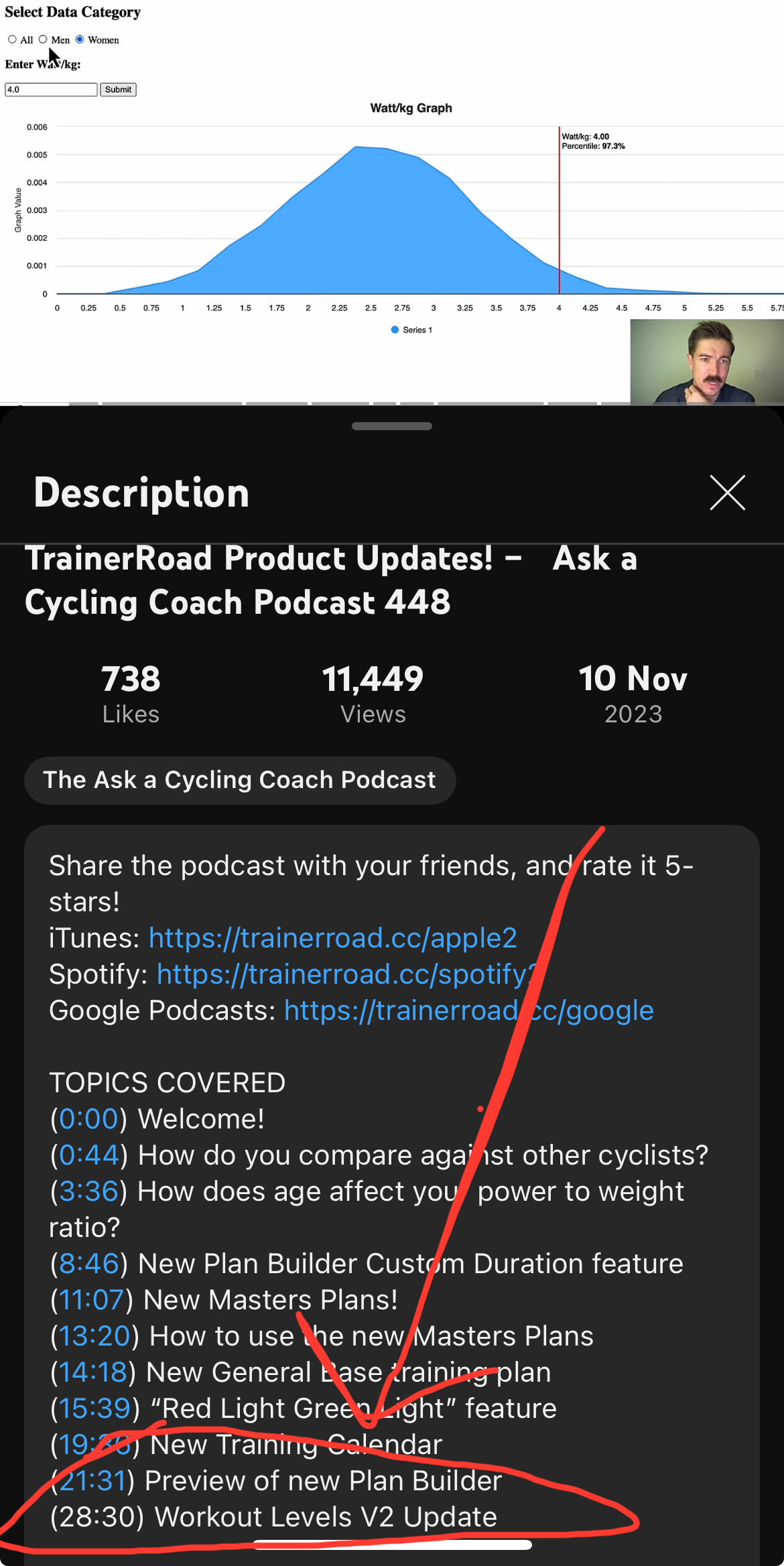Go to 11:07 New Masters Plans chapter

[x=91, y=1299]
